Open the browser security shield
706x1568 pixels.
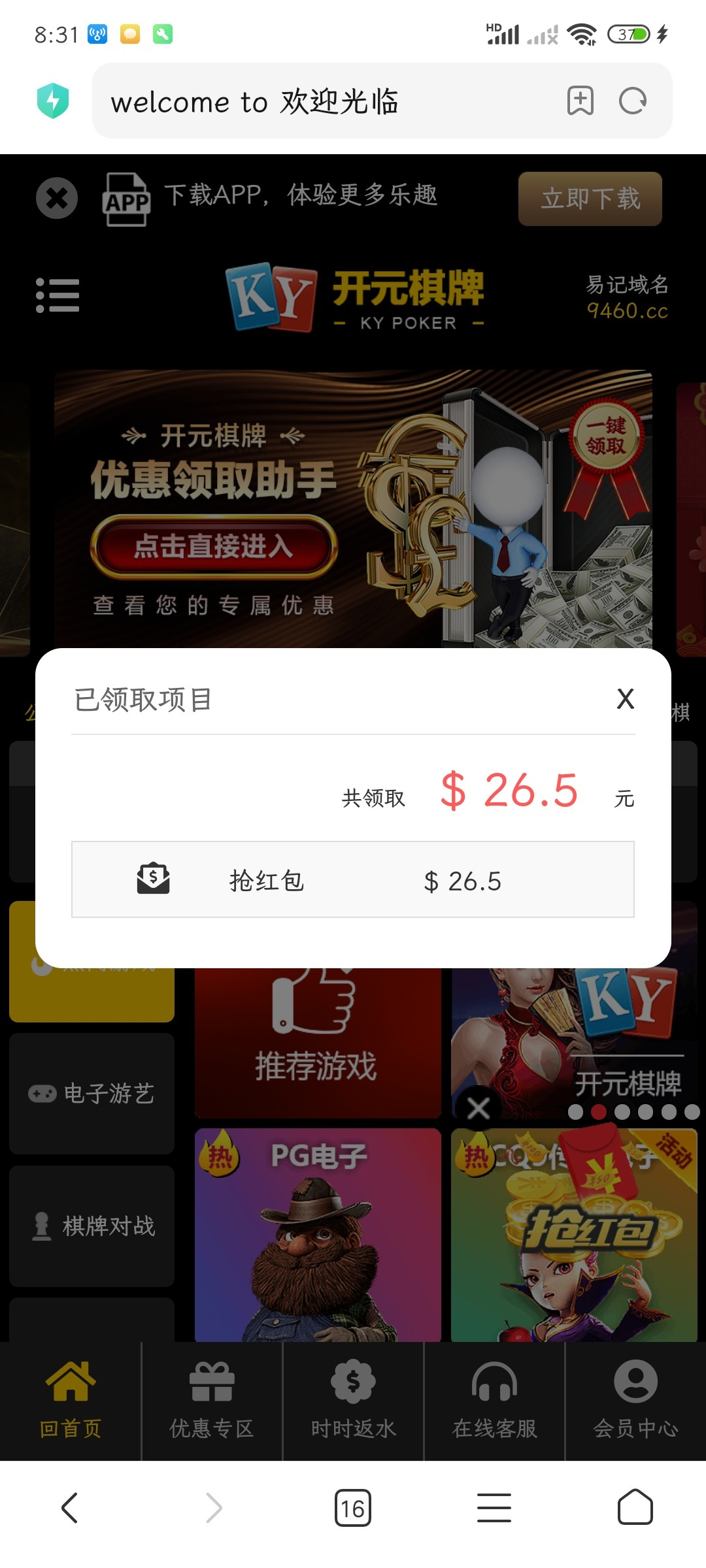(53, 101)
